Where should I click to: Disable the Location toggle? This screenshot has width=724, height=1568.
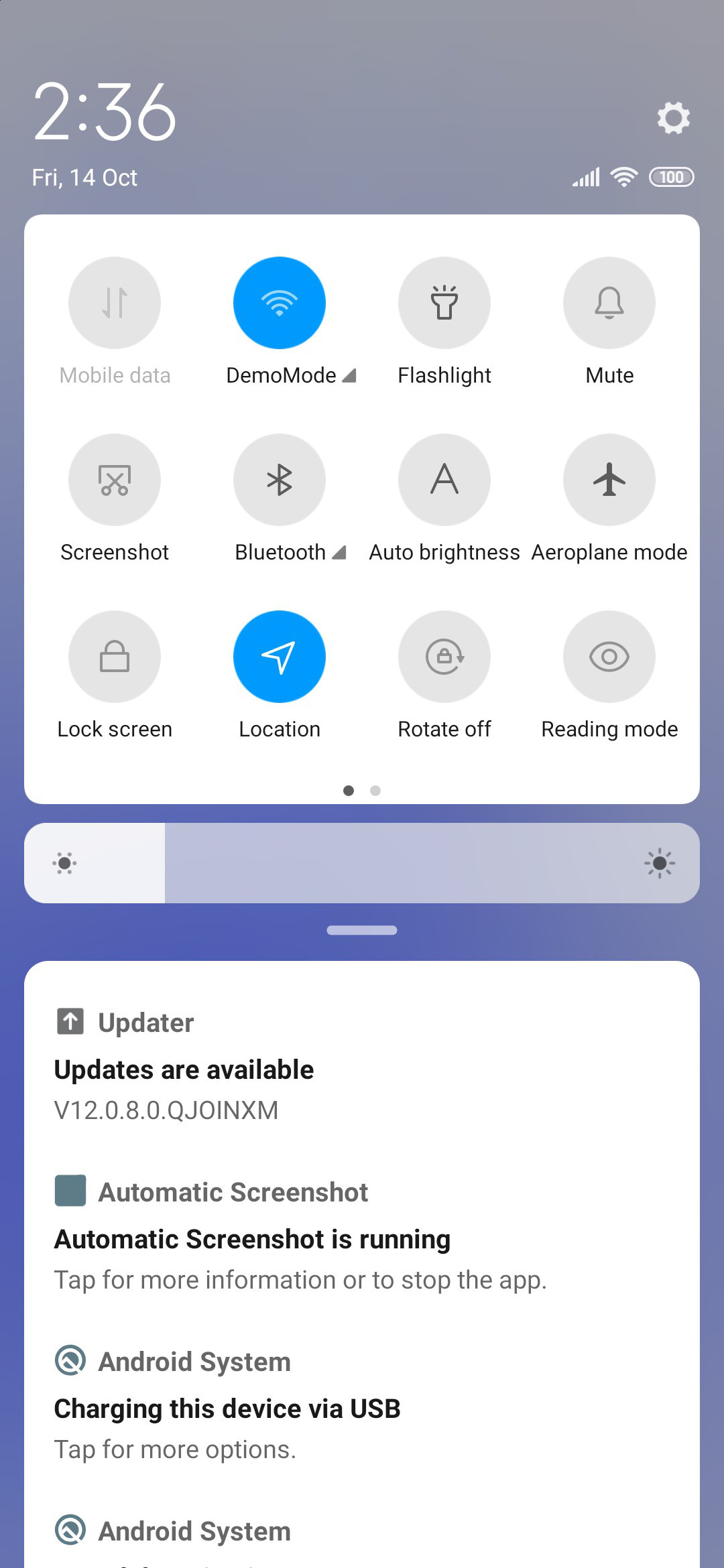click(x=280, y=657)
